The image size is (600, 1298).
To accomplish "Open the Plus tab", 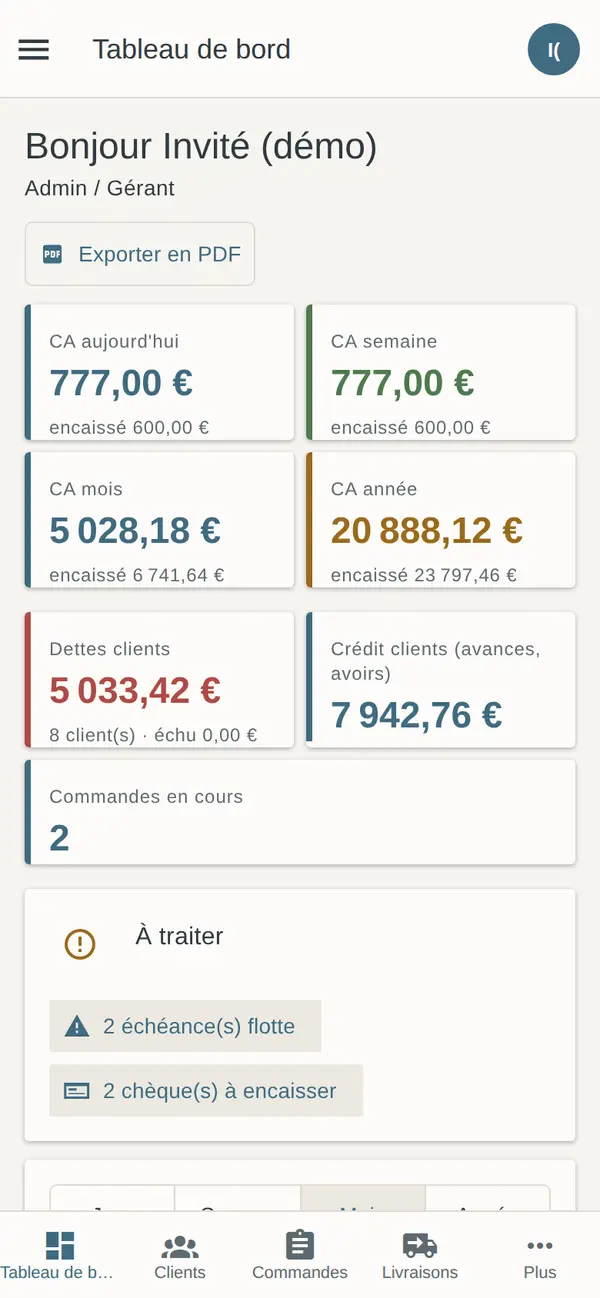I will [x=540, y=1255].
